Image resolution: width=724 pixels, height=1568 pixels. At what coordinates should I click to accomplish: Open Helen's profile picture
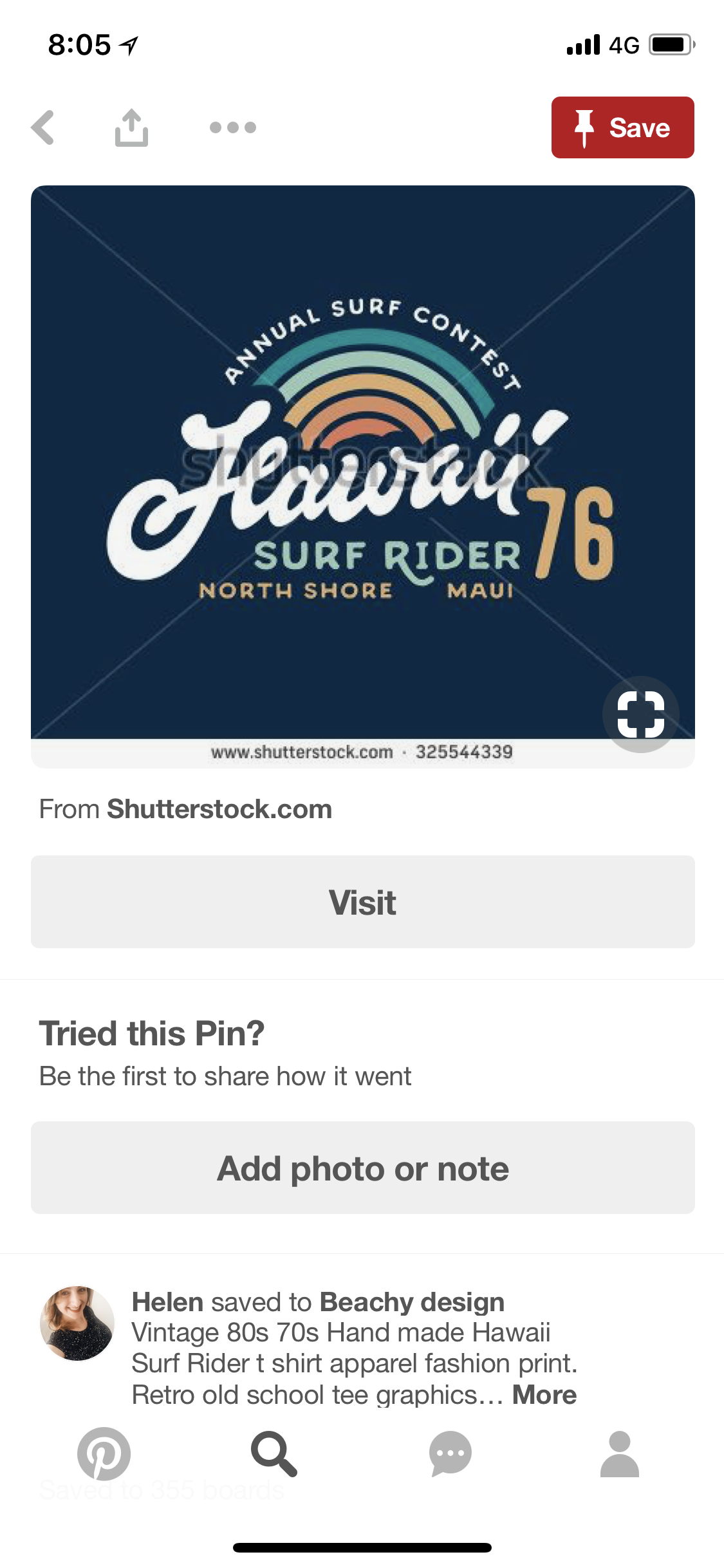pos(77,1323)
